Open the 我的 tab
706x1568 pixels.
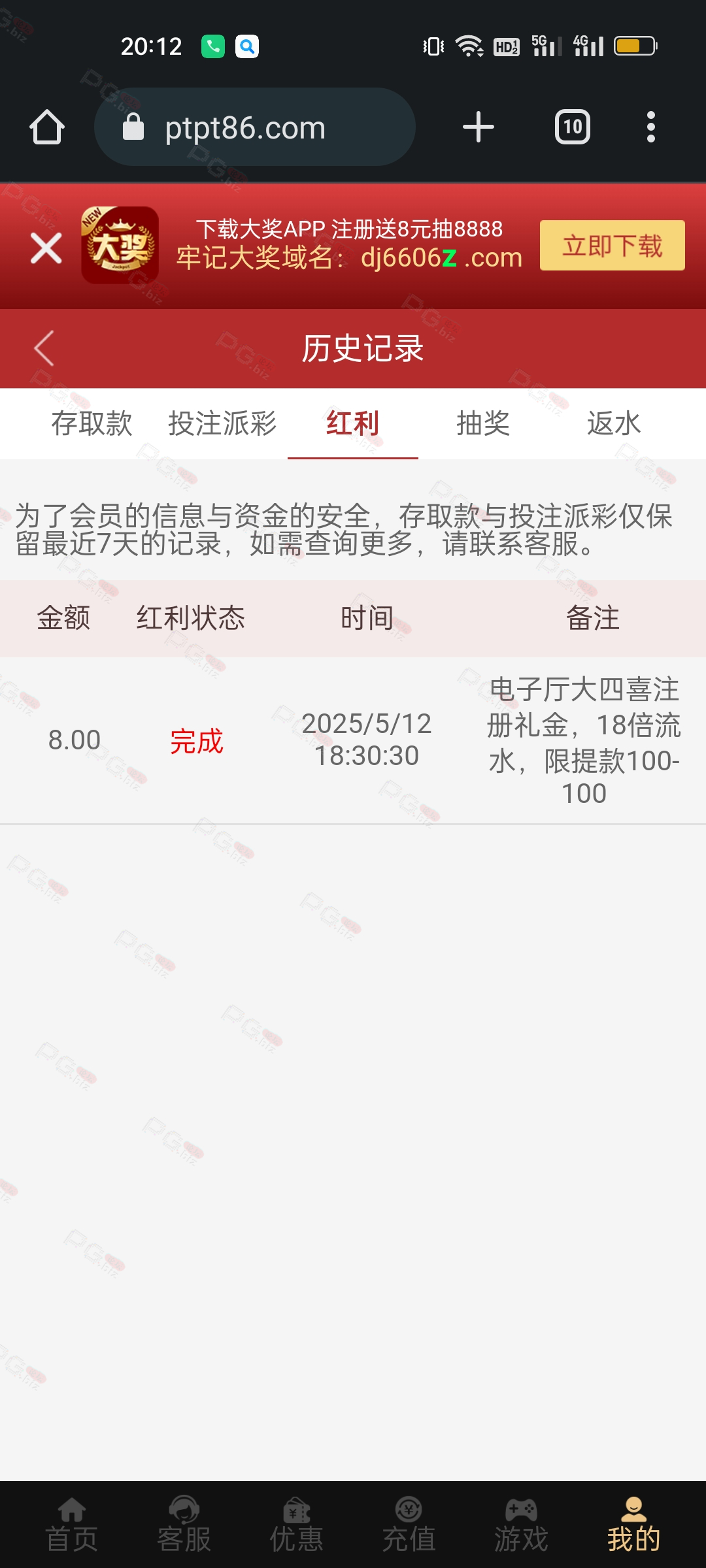pyautogui.click(x=634, y=1525)
